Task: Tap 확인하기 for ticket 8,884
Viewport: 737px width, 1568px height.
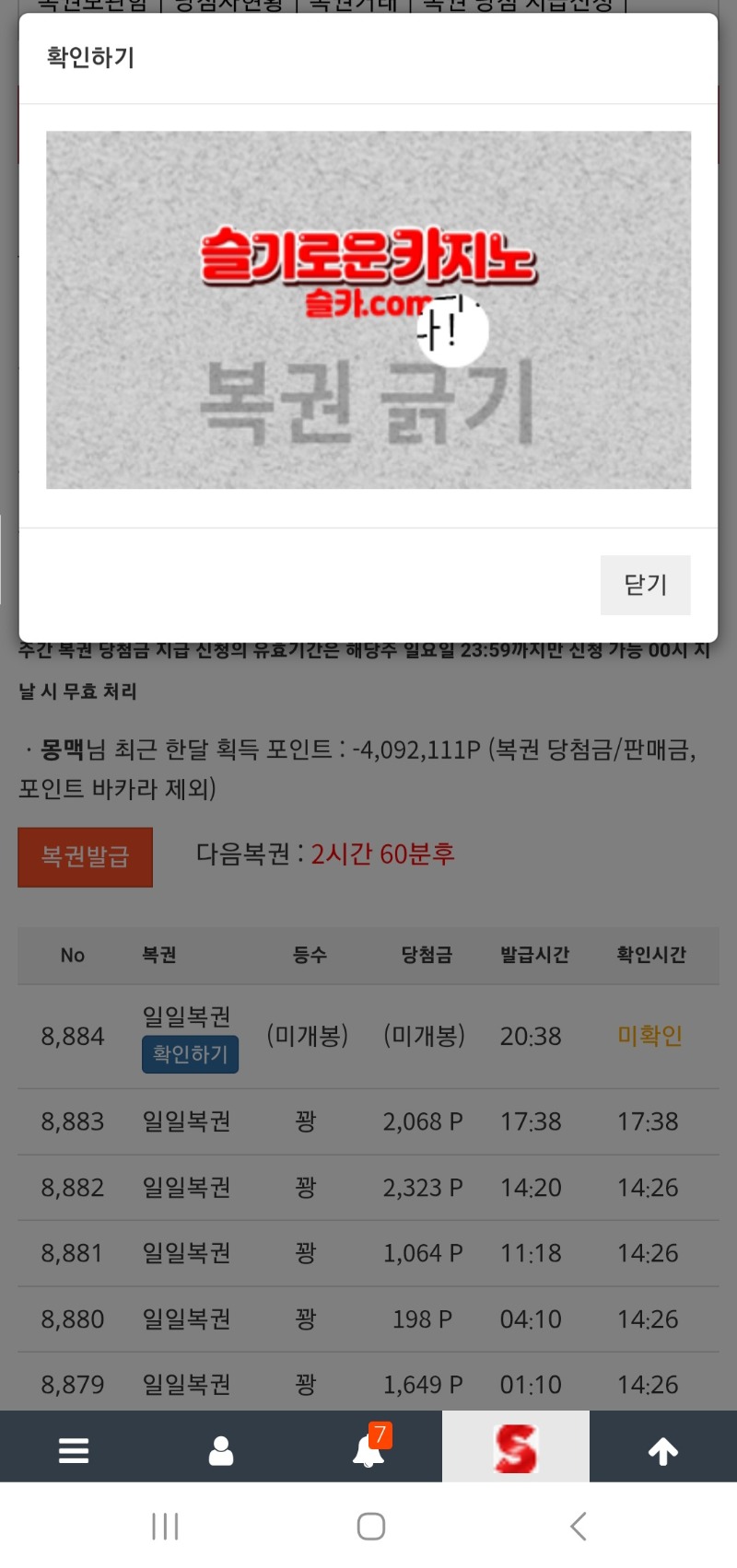Action: click(x=190, y=1054)
